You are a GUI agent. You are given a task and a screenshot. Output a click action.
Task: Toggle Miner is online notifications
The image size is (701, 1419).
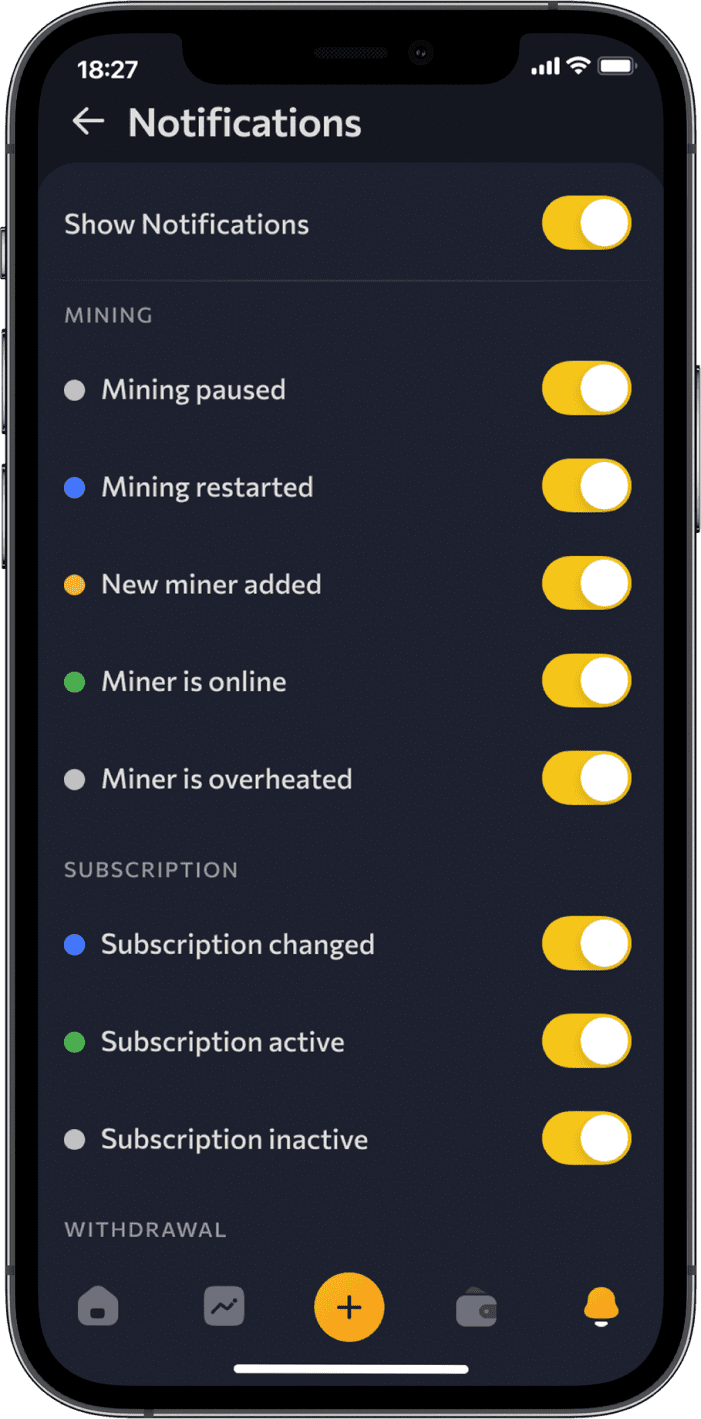point(586,682)
